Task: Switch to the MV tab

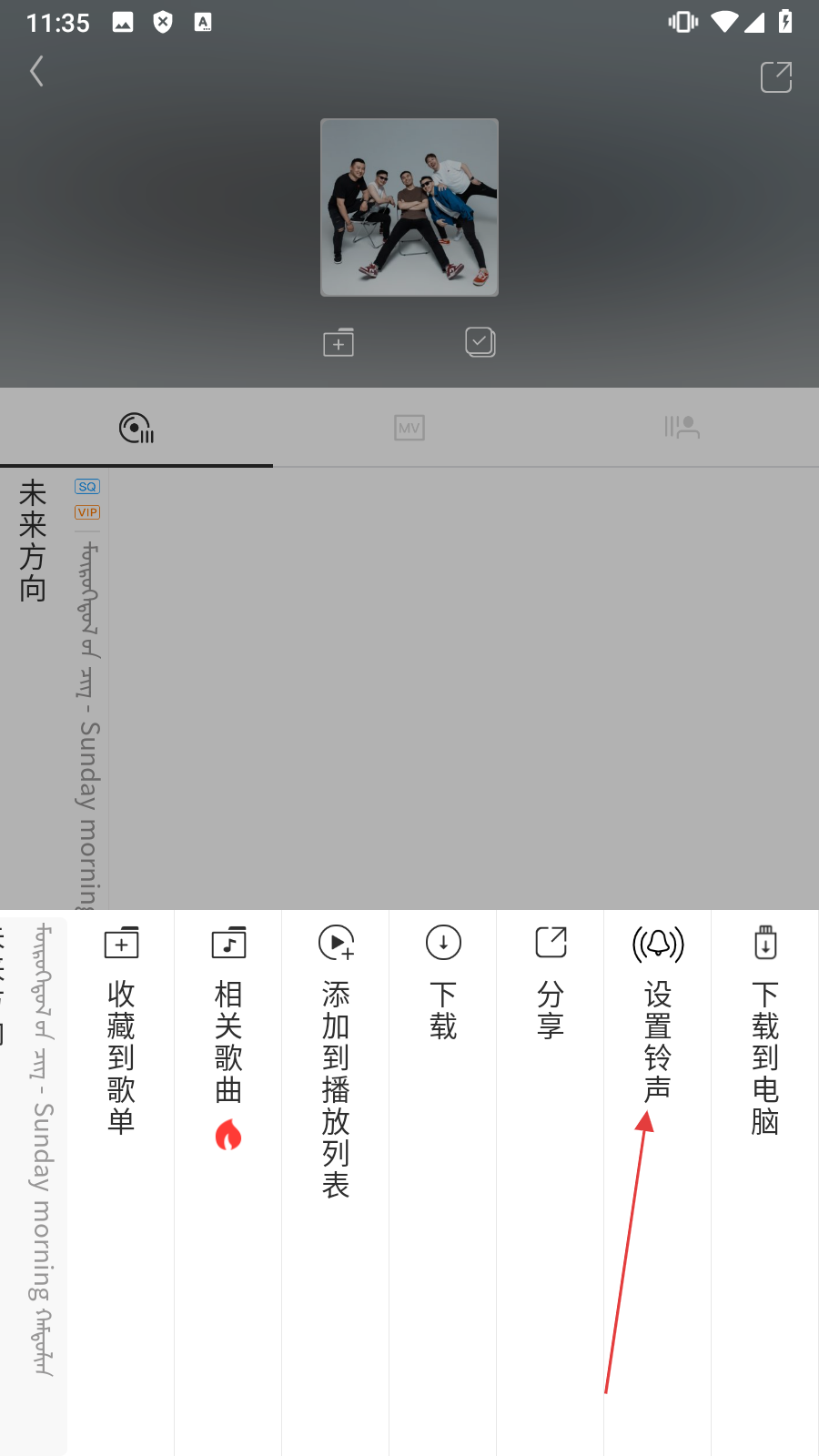Action: pos(409,428)
